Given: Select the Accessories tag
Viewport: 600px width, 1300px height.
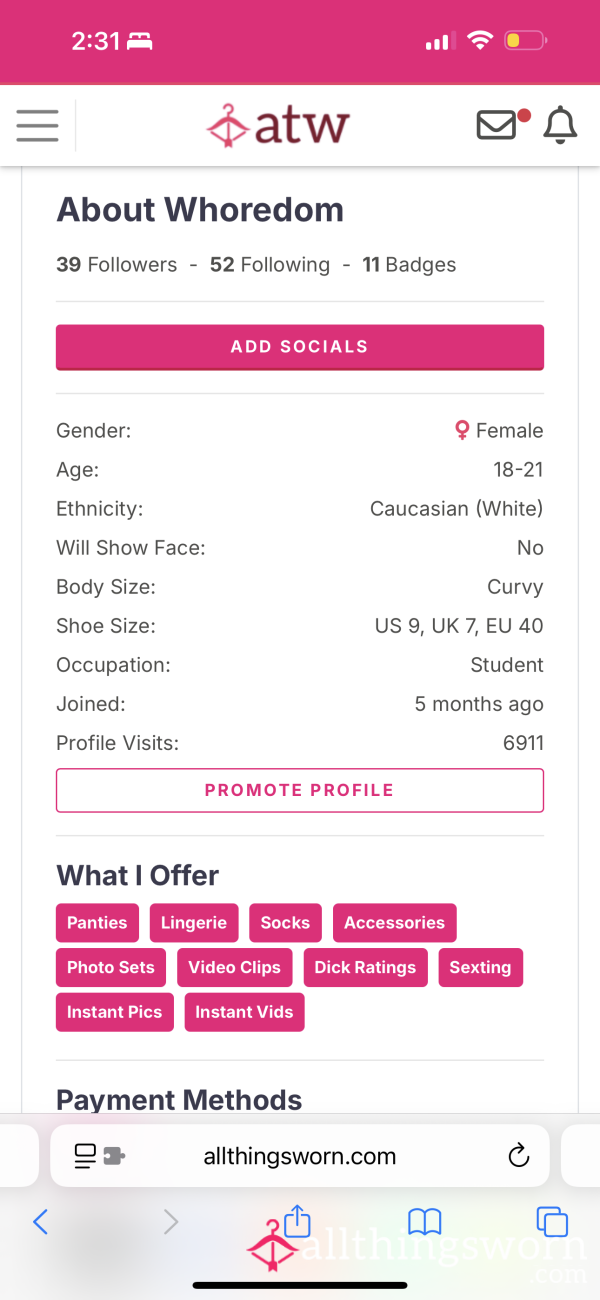Looking at the screenshot, I should (x=394, y=923).
